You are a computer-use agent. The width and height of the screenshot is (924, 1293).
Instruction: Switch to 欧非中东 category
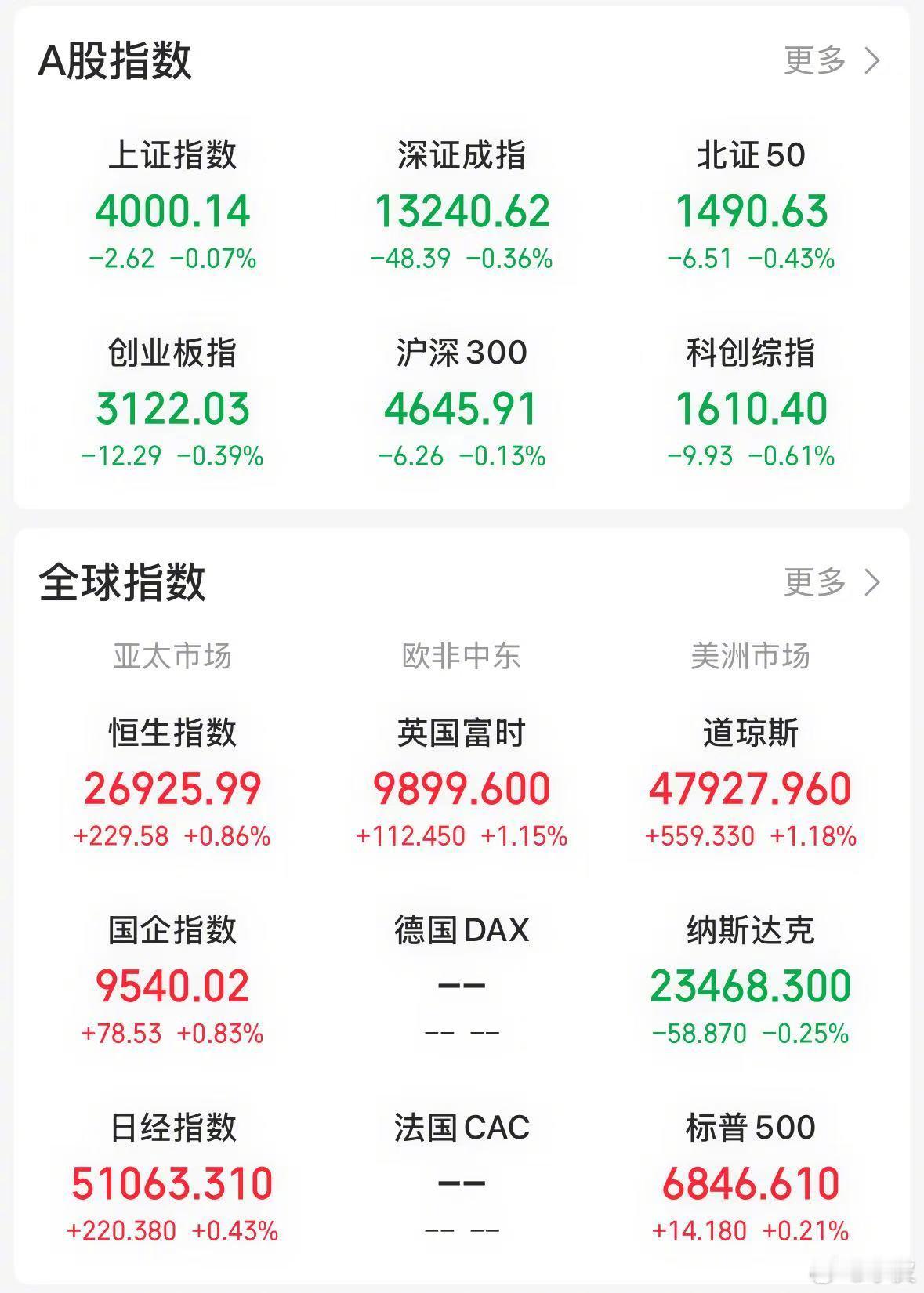coord(462,657)
